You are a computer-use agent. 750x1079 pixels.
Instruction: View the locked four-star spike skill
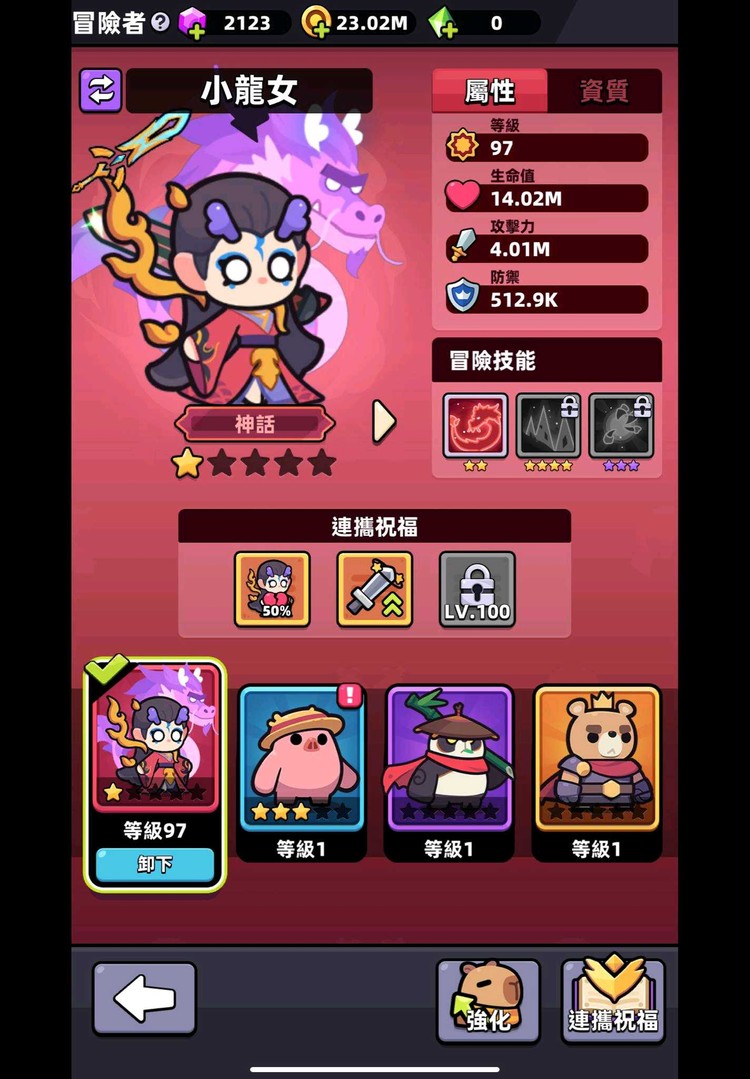(548, 425)
